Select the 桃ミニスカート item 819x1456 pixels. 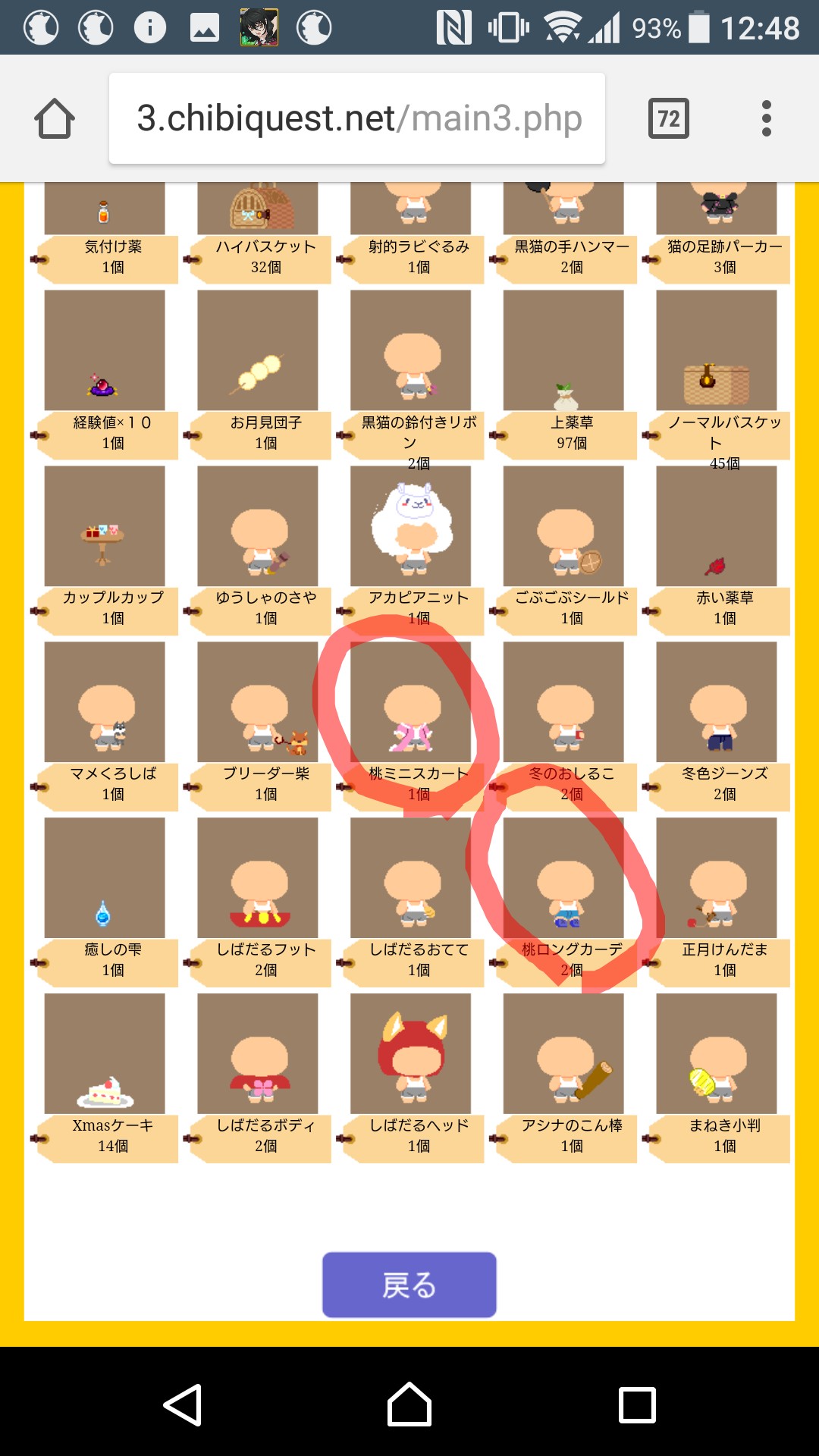[x=410, y=702]
